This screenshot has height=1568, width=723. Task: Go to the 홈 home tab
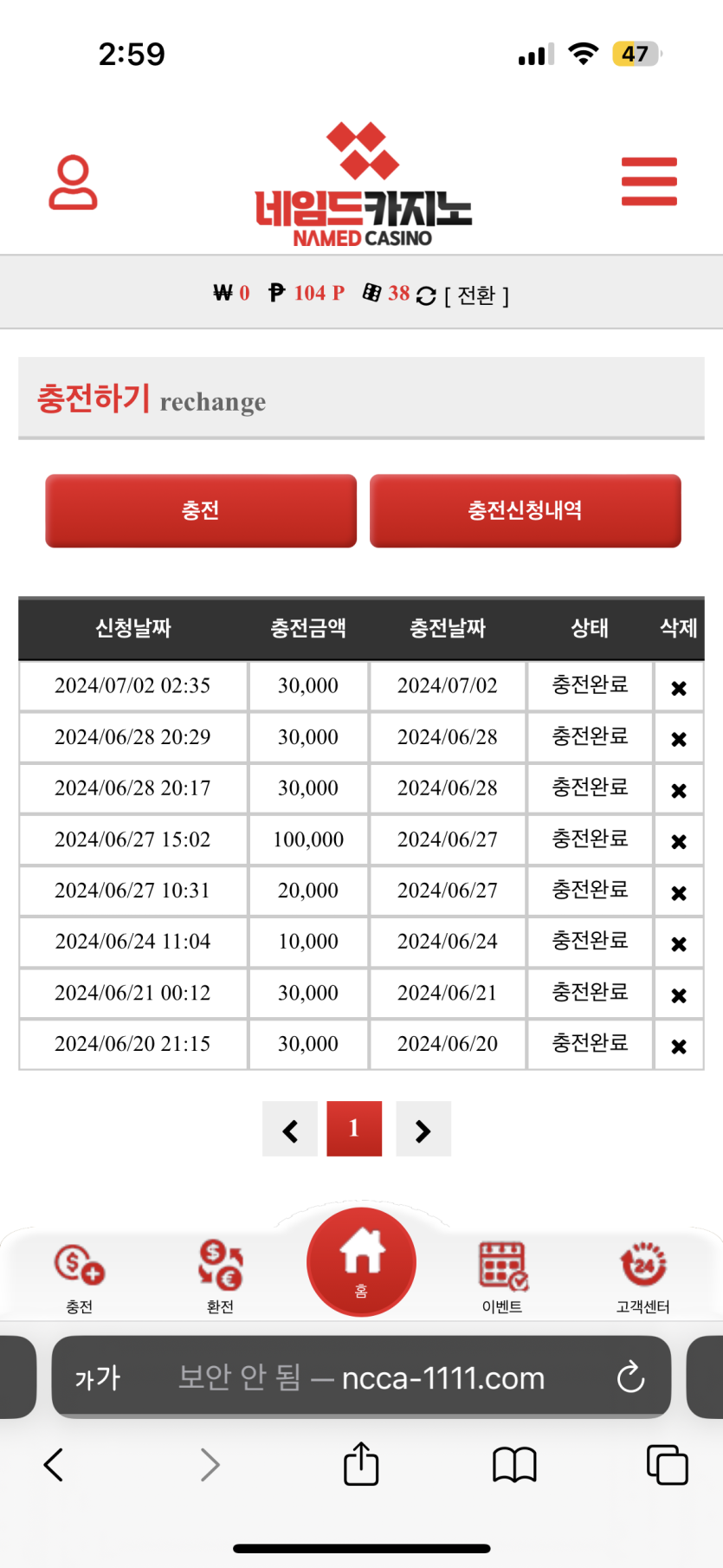coord(361,1262)
